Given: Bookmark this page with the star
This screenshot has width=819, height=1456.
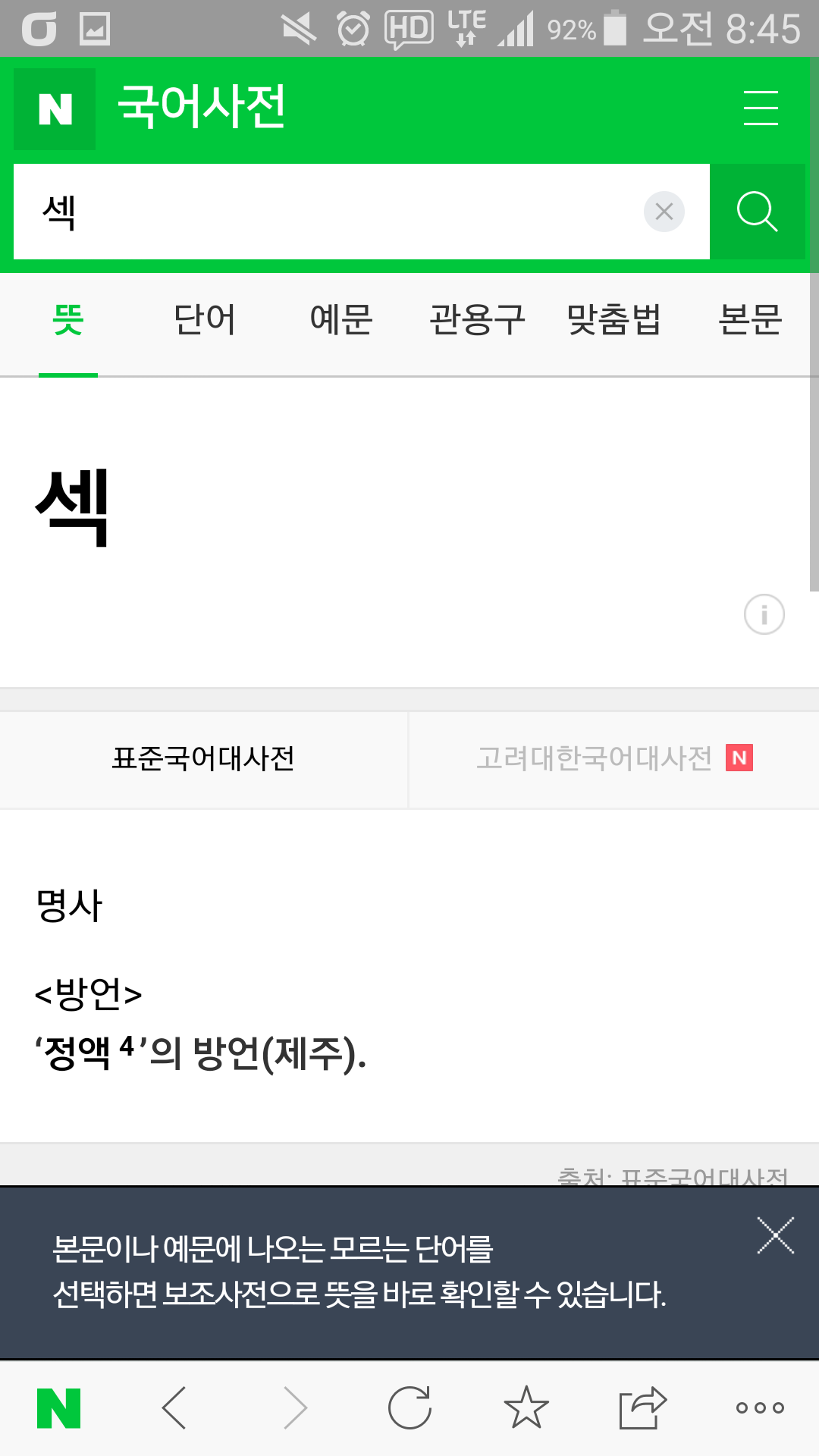Looking at the screenshot, I should point(526,1408).
